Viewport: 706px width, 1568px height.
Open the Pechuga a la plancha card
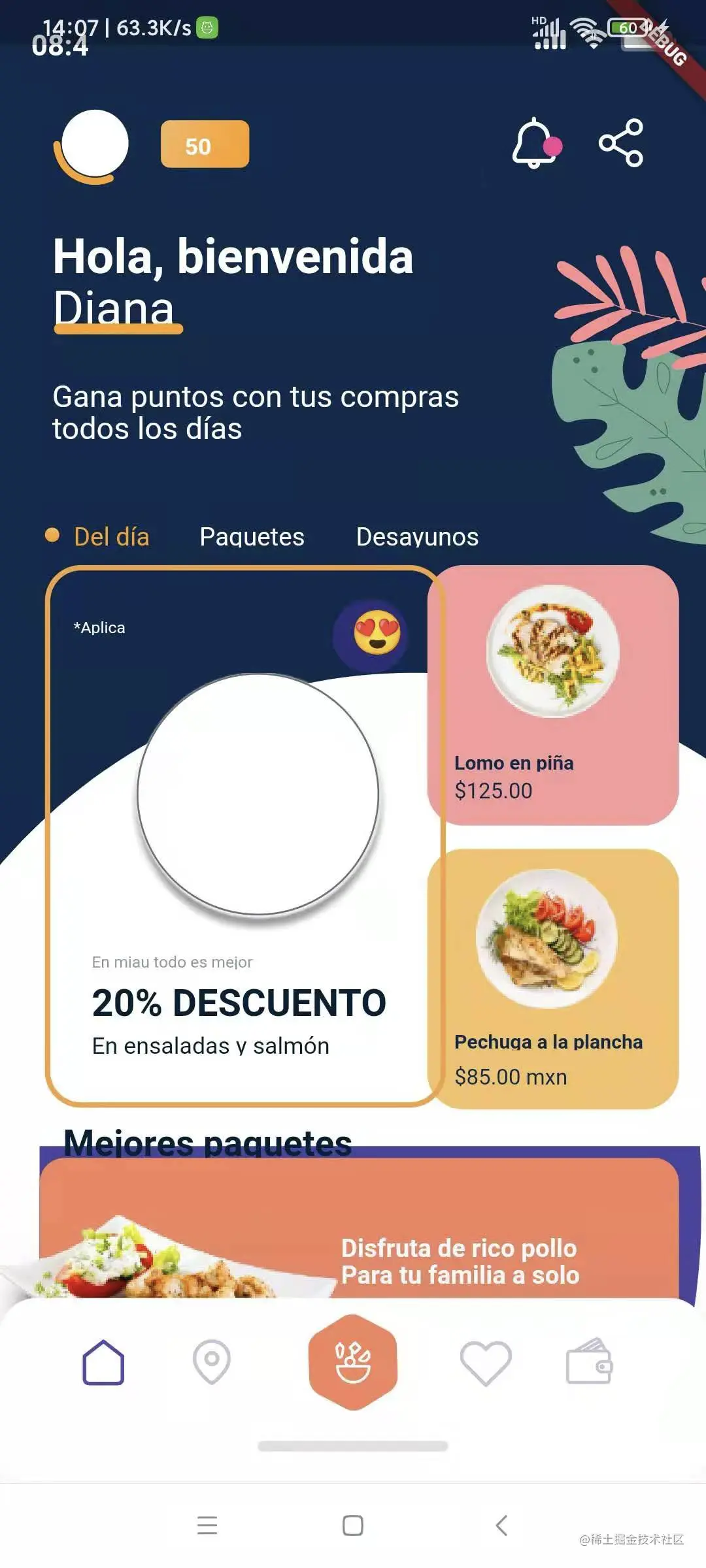(x=552, y=978)
